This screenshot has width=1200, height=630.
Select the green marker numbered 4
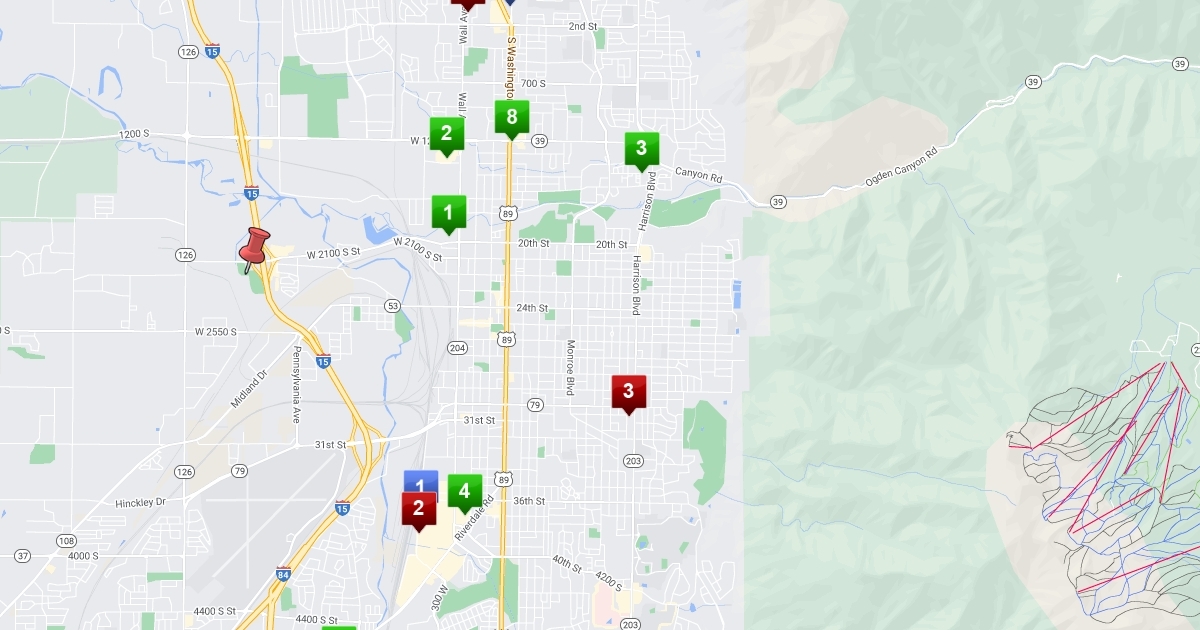click(464, 491)
